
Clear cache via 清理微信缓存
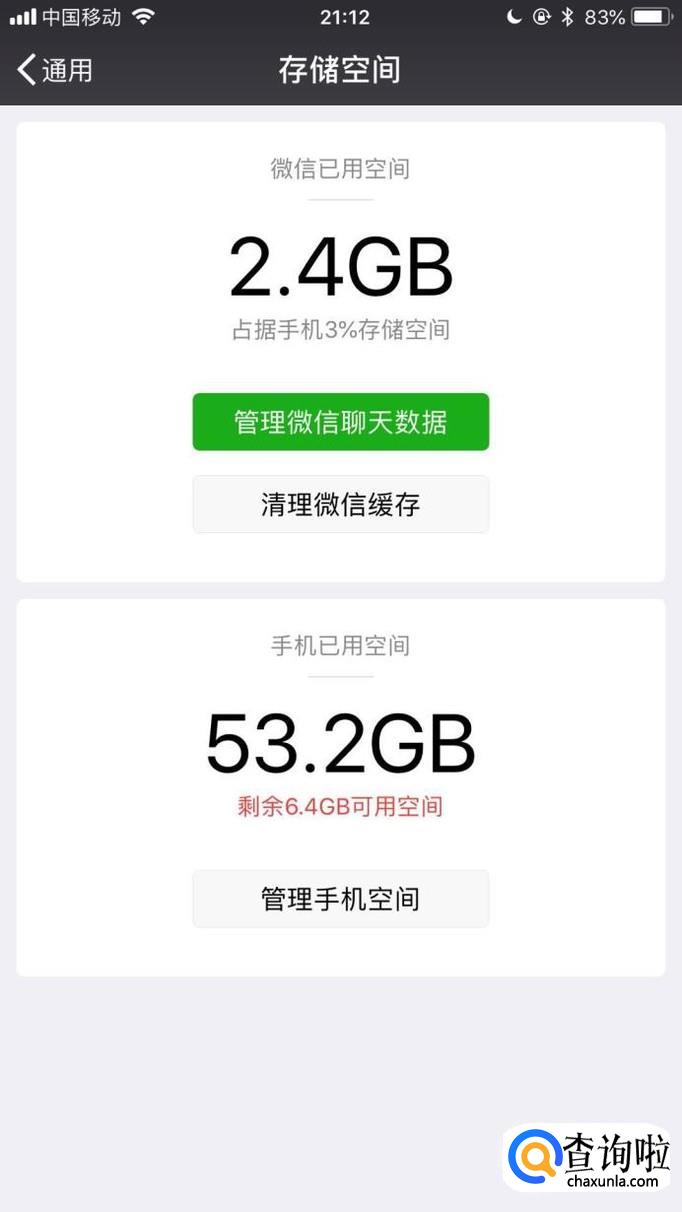coord(340,504)
